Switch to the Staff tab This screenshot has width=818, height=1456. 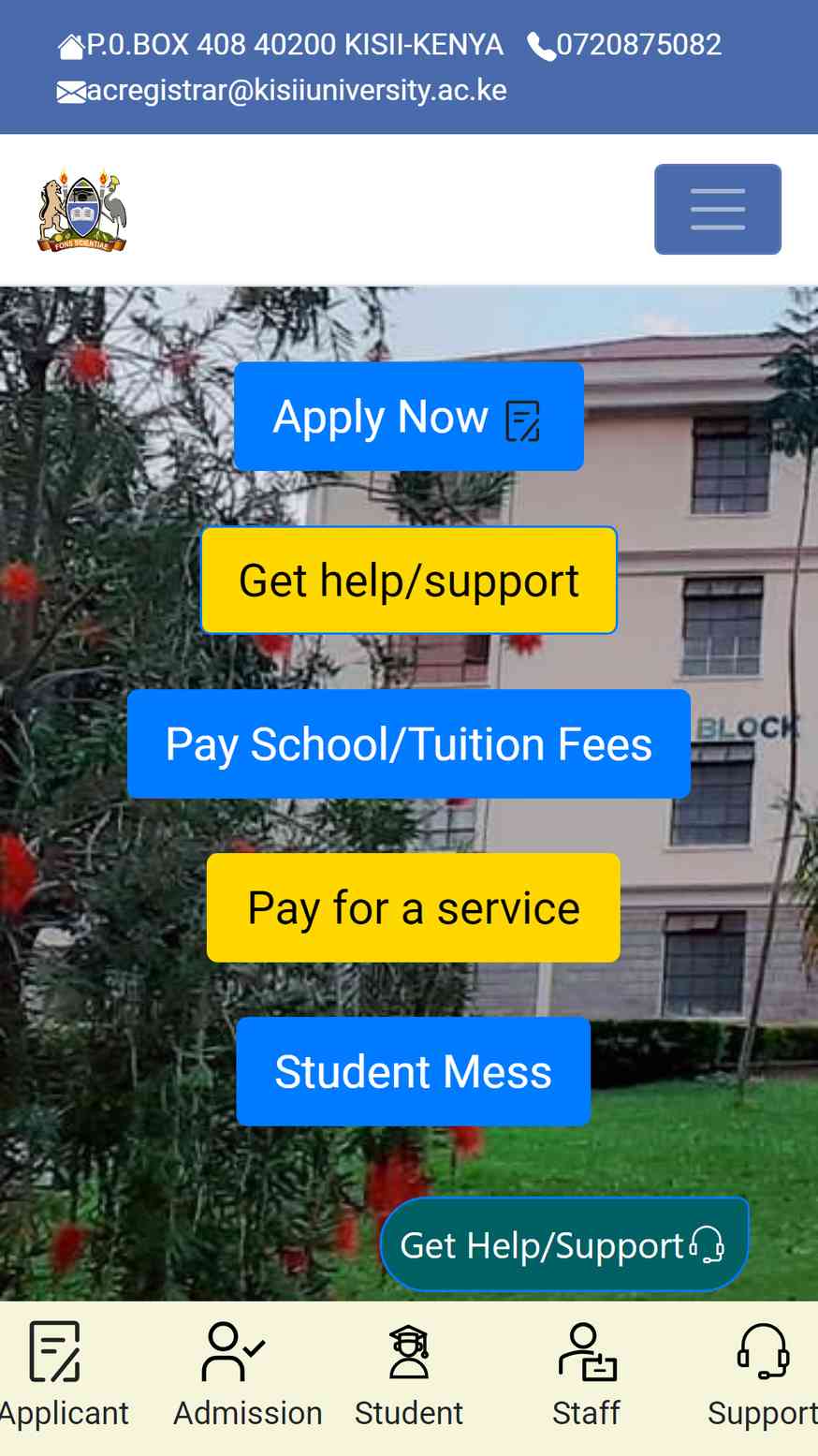pyautogui.click(x=587, y=1375)
